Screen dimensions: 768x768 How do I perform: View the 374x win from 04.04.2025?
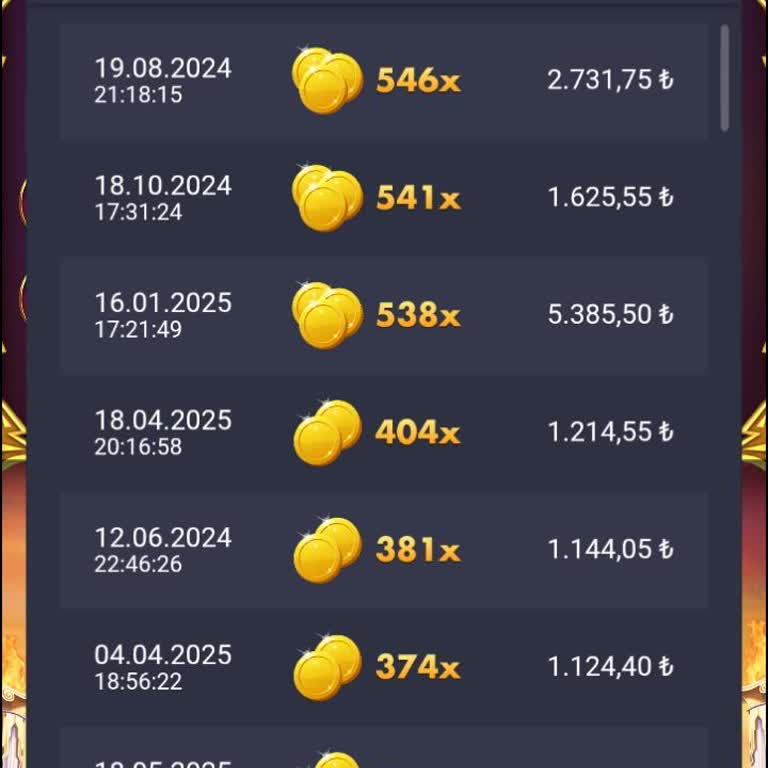384,666
